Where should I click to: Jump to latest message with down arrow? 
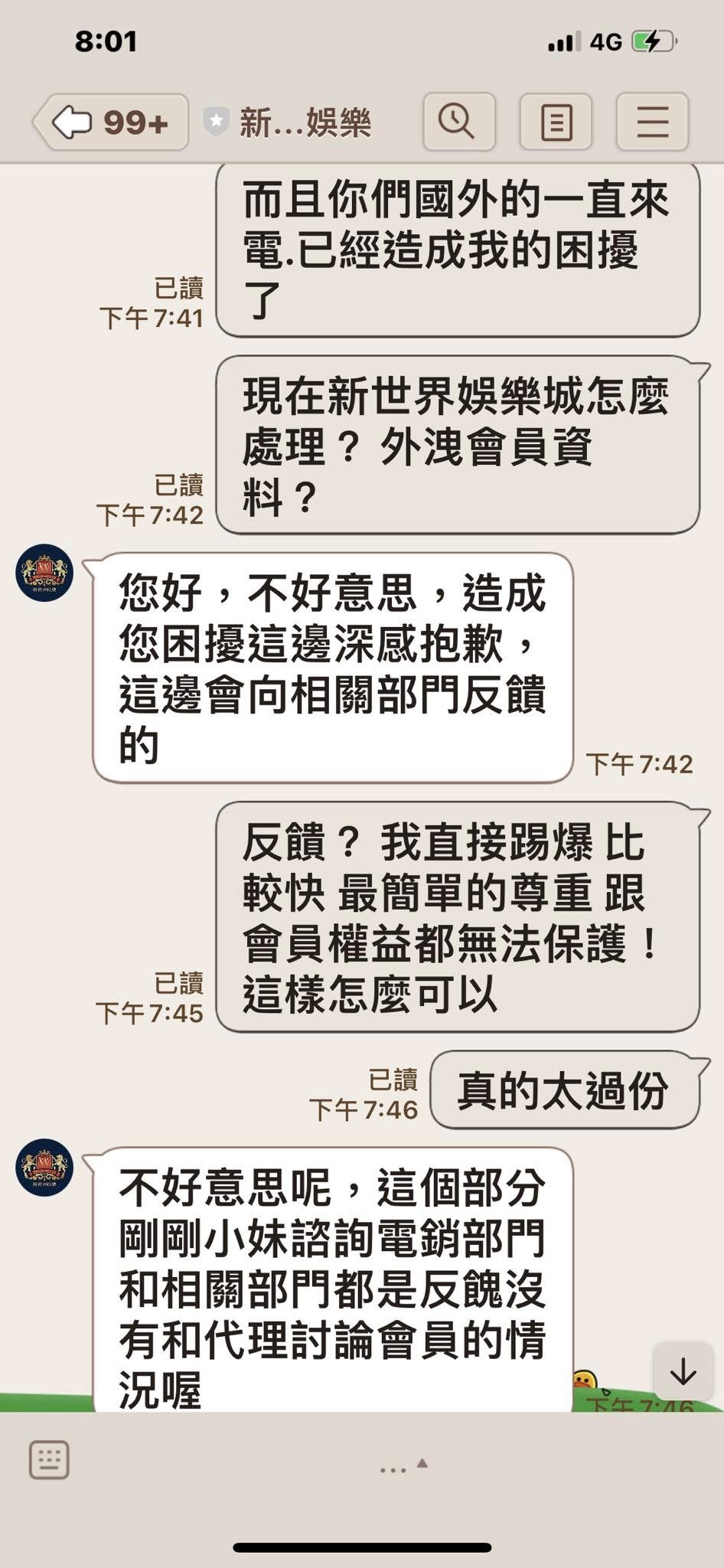click(683, 1373)
